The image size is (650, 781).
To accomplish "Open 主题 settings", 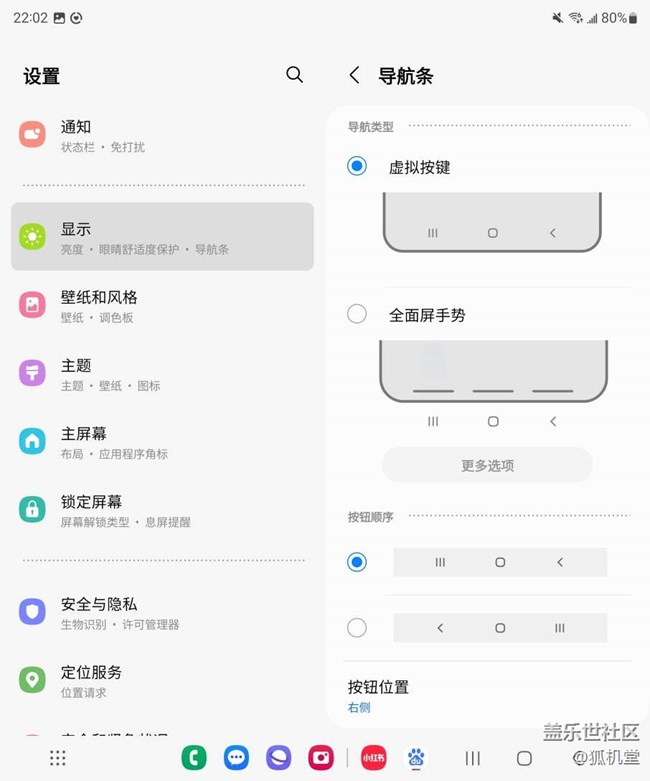I will tap(162, 374).
